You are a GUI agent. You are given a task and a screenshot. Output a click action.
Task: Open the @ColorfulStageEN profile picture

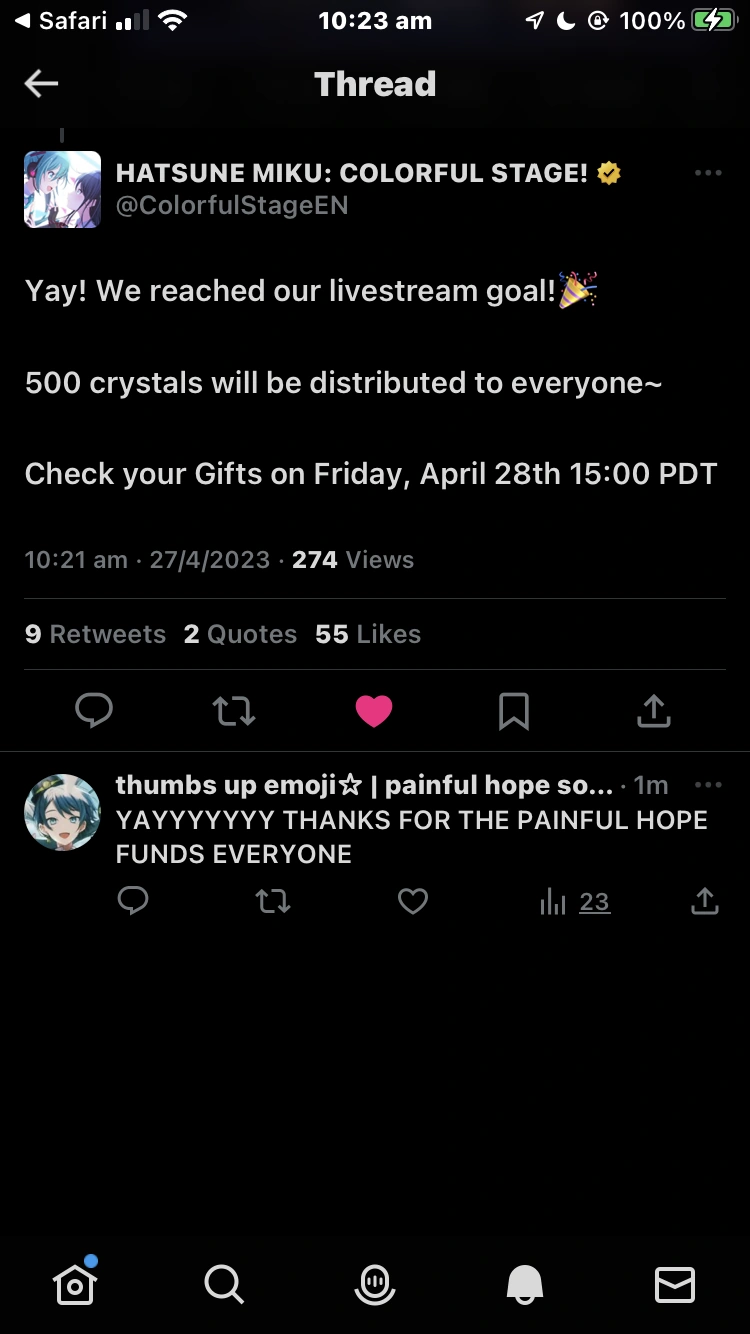click(62, 189)
